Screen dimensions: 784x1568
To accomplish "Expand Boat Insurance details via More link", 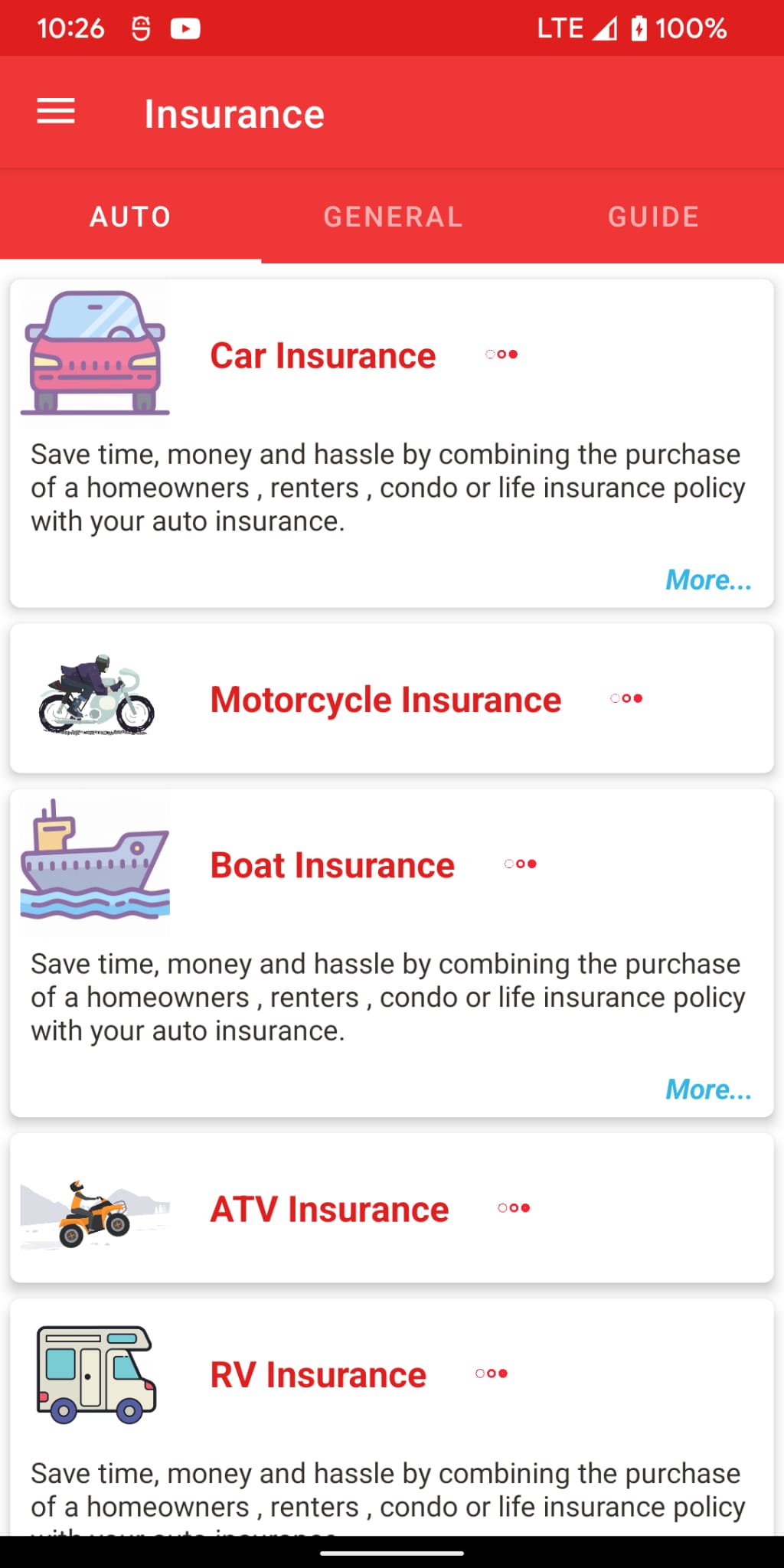I will coord(708,1089).
